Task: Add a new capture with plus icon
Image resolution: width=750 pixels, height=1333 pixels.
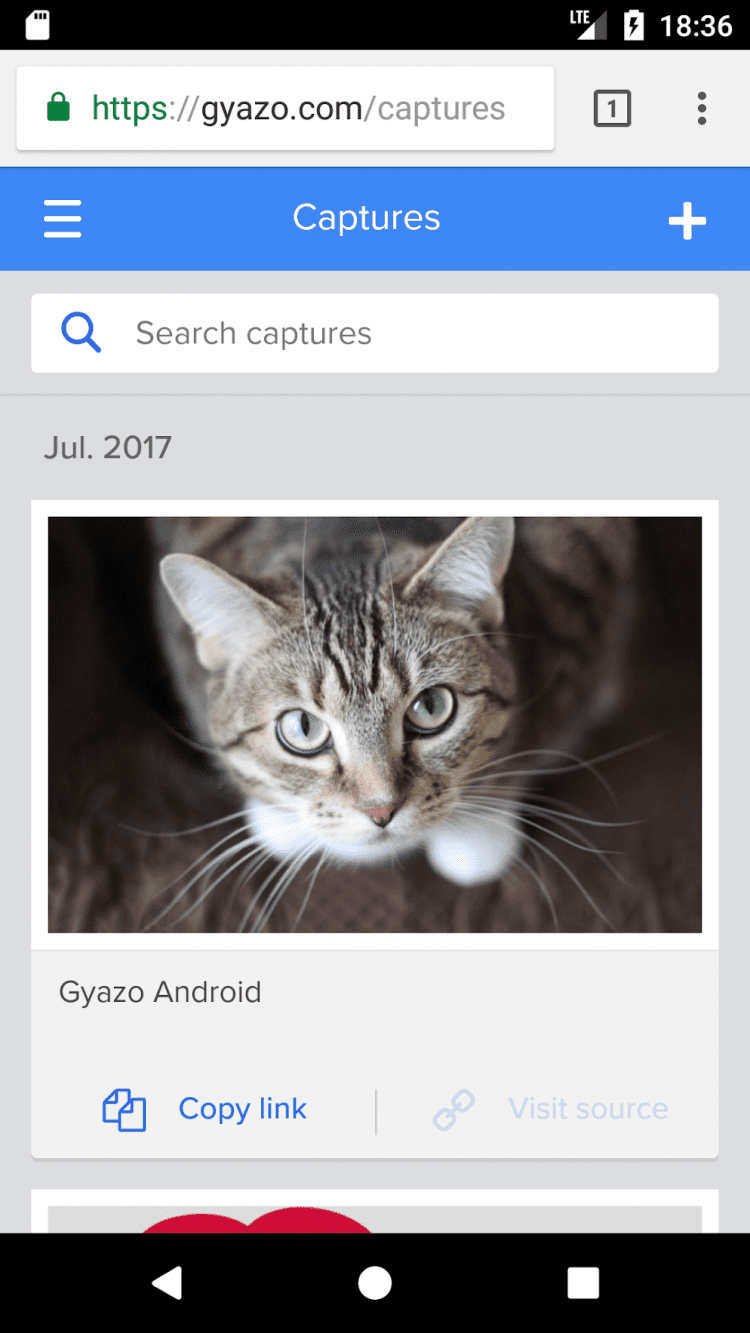Action: coord(687,221)
